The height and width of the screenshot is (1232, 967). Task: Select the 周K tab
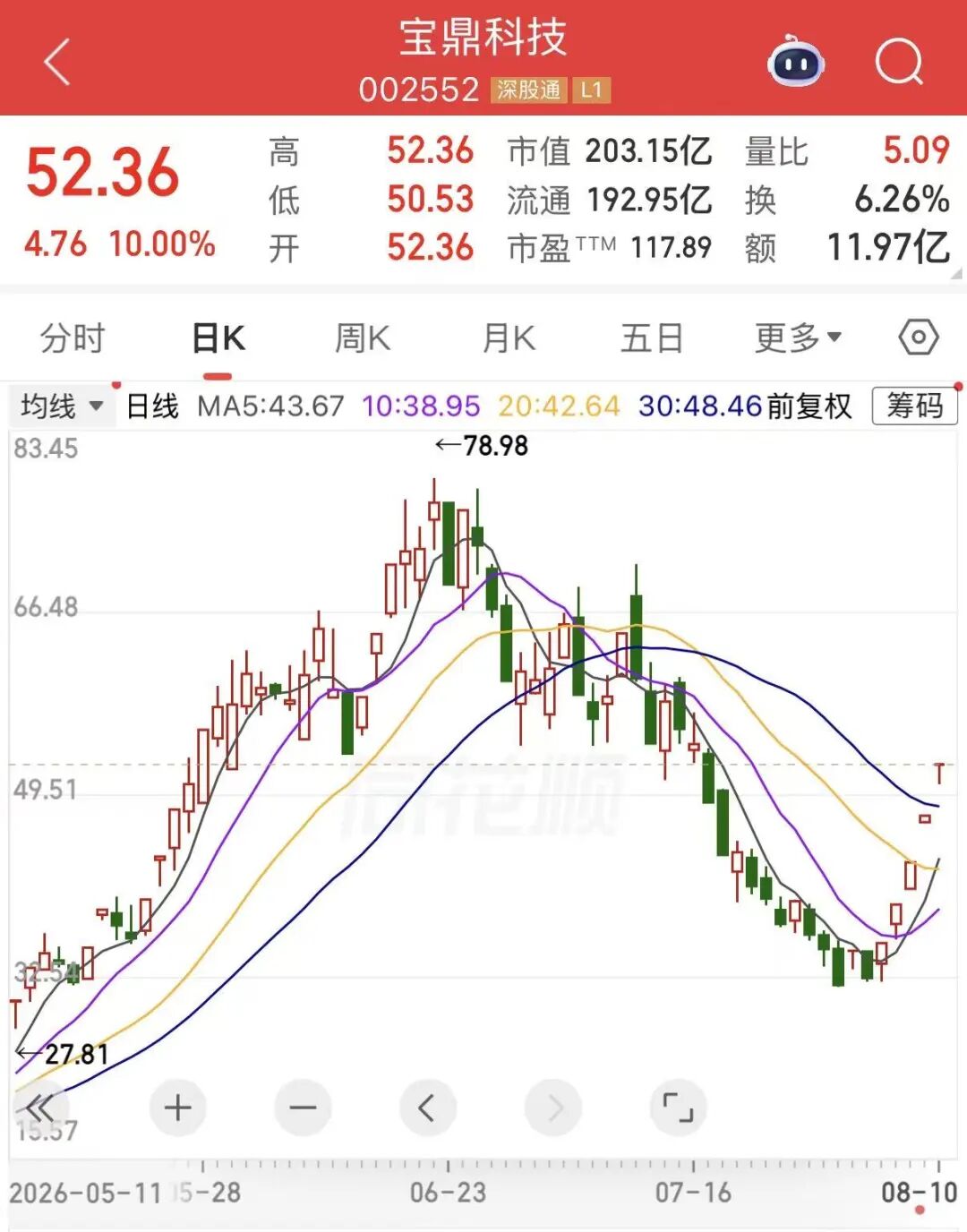(x=363, y=339)
